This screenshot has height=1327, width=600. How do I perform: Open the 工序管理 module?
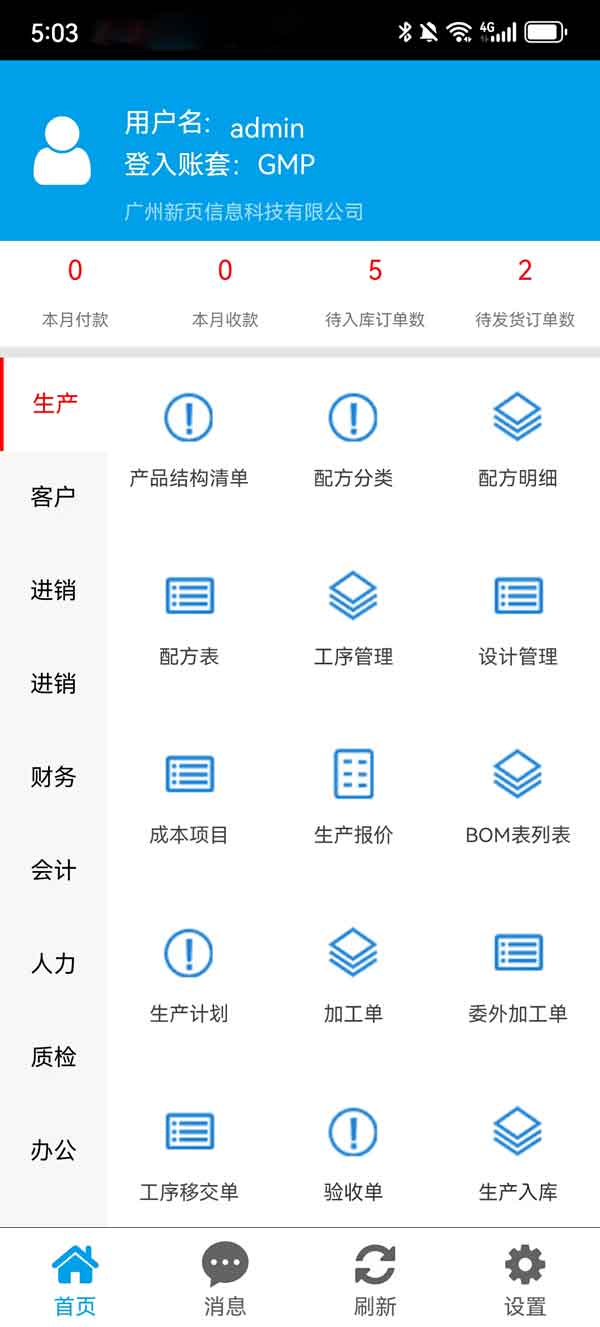353,616
